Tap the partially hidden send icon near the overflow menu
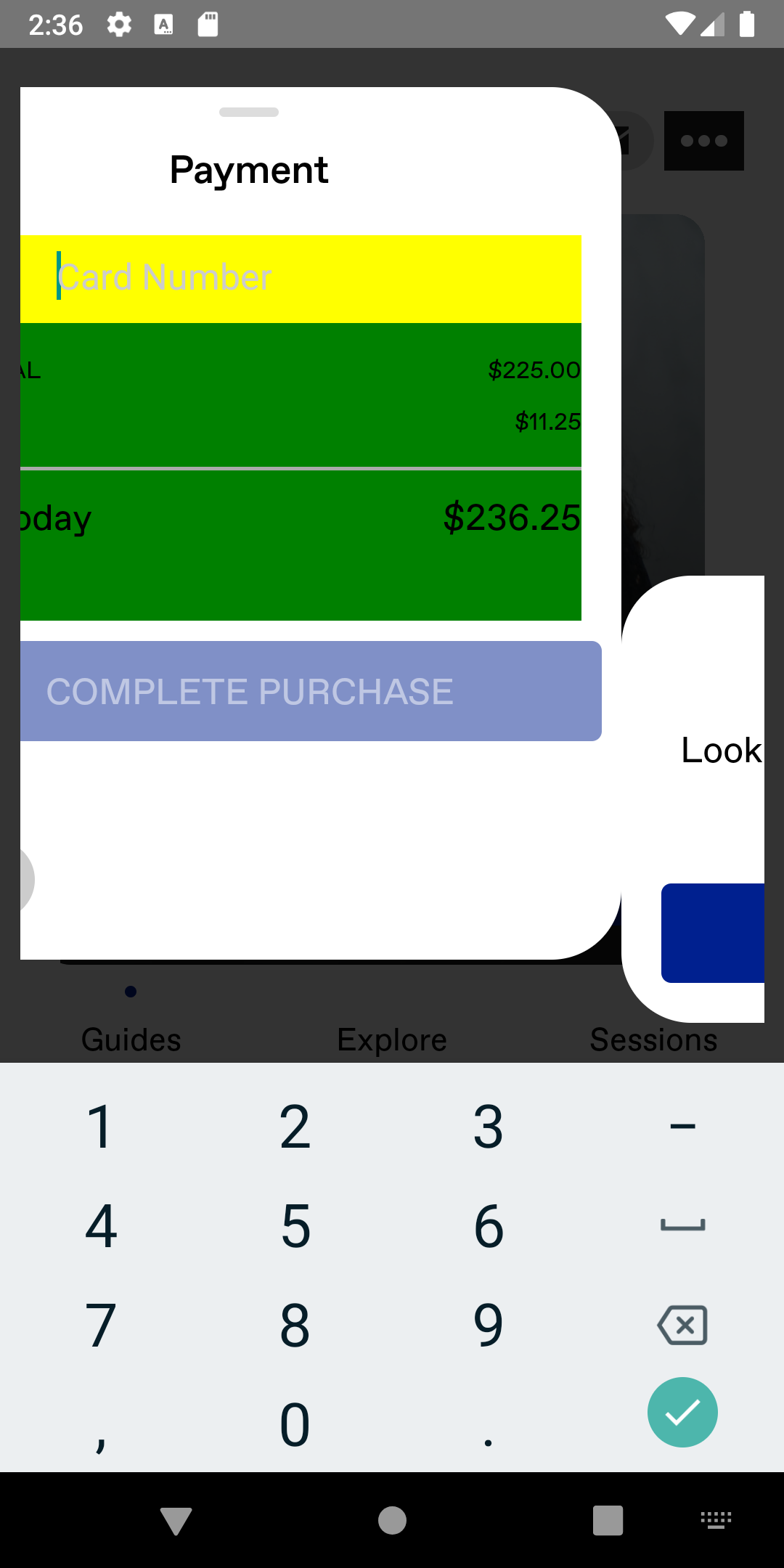The image size is (784, 1568). 624,141
